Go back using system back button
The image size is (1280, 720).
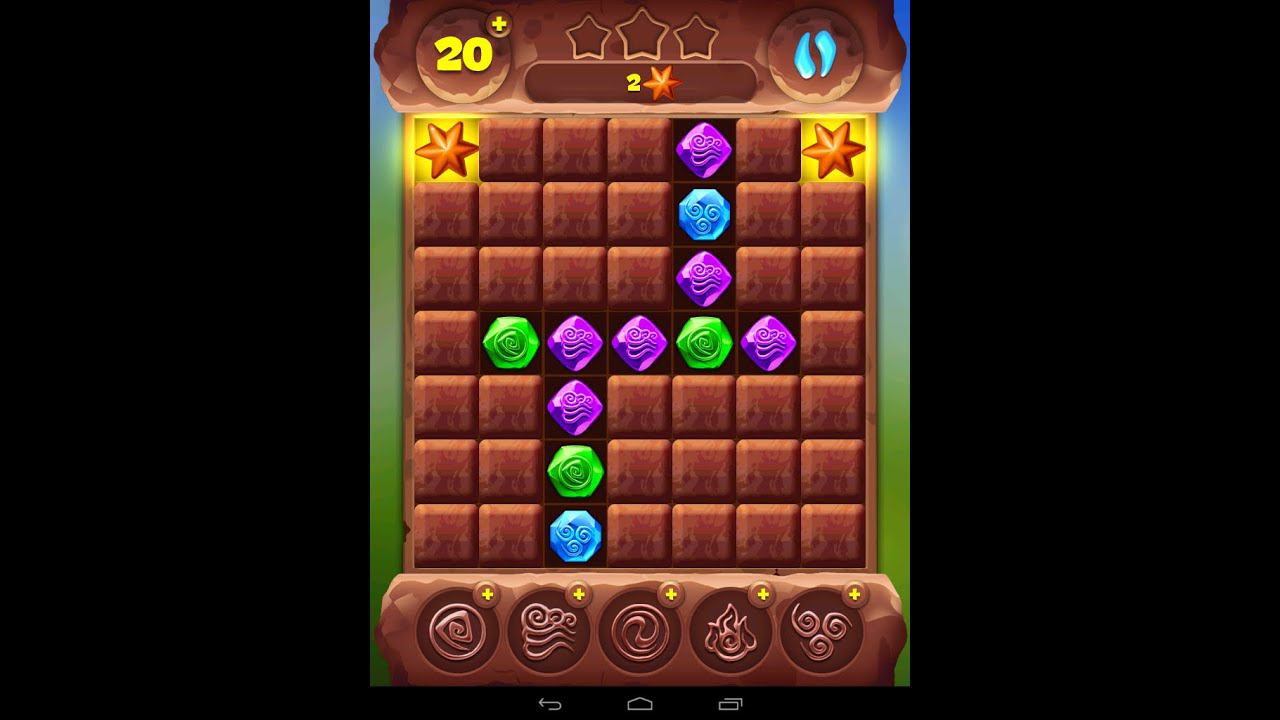[x=549, y=704]
